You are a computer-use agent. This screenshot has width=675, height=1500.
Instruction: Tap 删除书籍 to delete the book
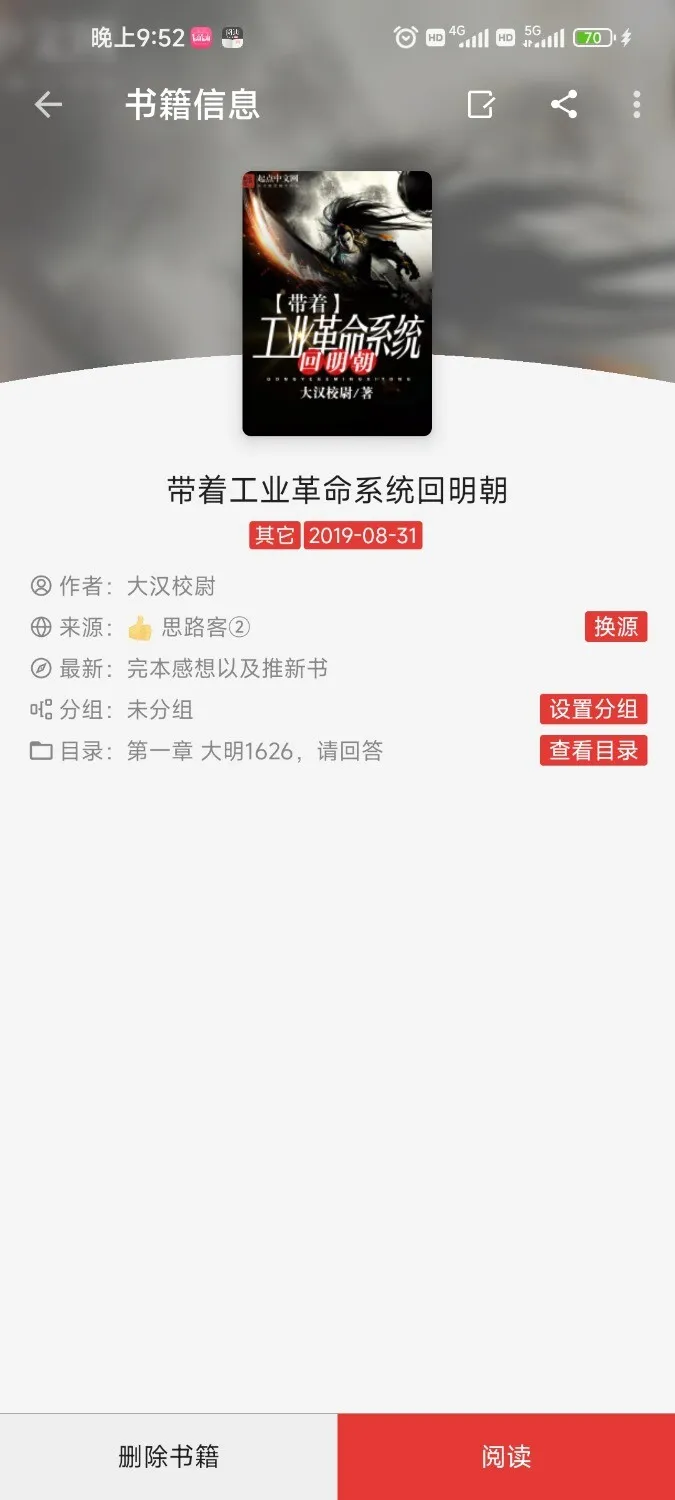click(x=168, y=1456)
